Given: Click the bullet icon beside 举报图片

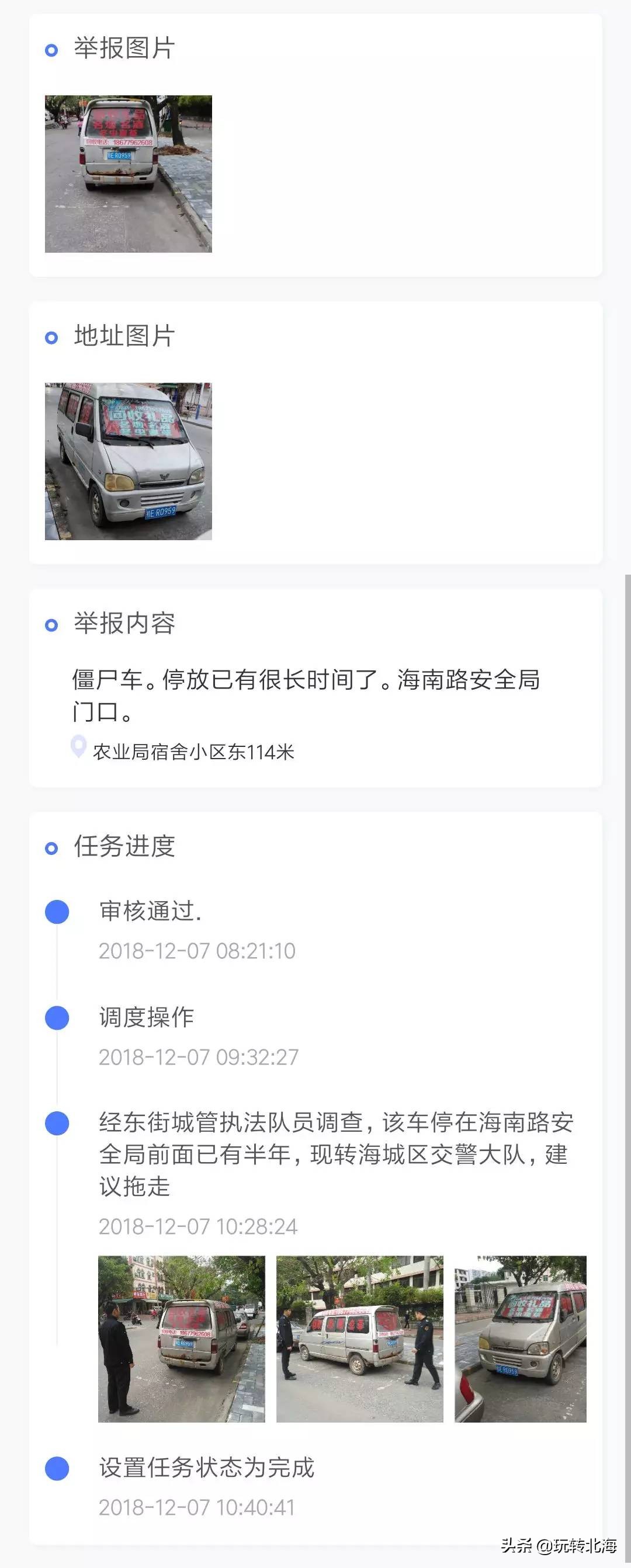Looking at the screenshot, I should [x=51, y=50].
